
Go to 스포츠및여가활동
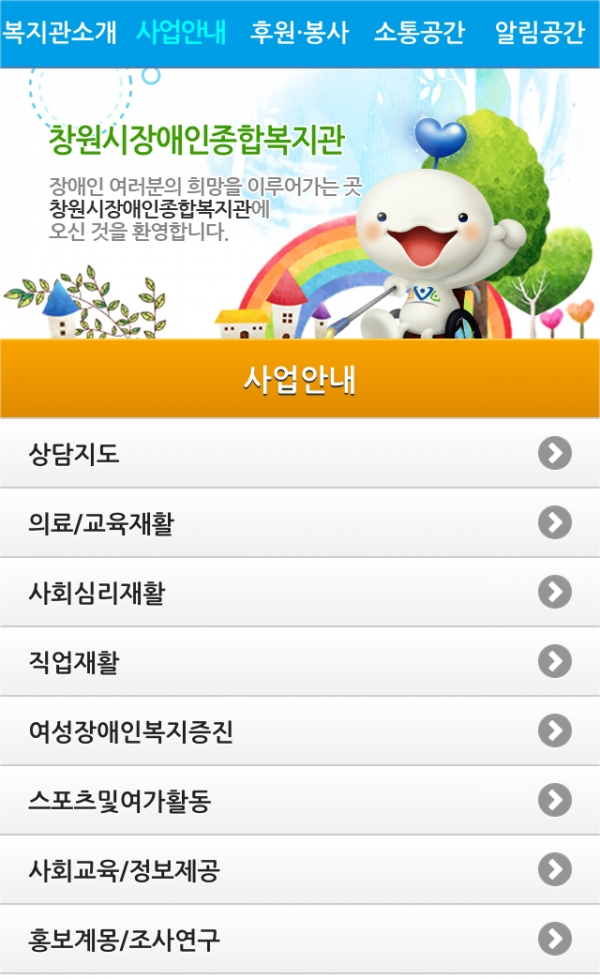[300, 800]
